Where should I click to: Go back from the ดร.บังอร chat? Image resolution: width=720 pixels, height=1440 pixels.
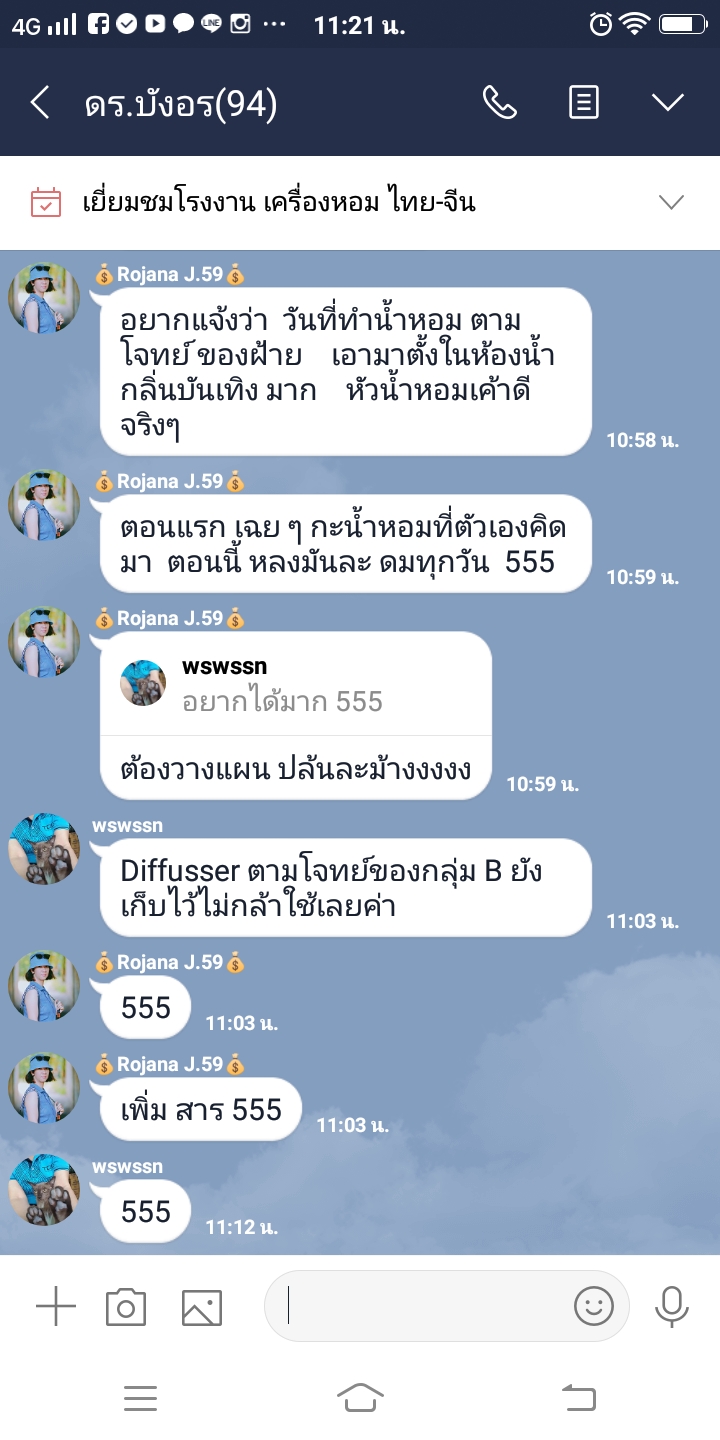(40, 102)
